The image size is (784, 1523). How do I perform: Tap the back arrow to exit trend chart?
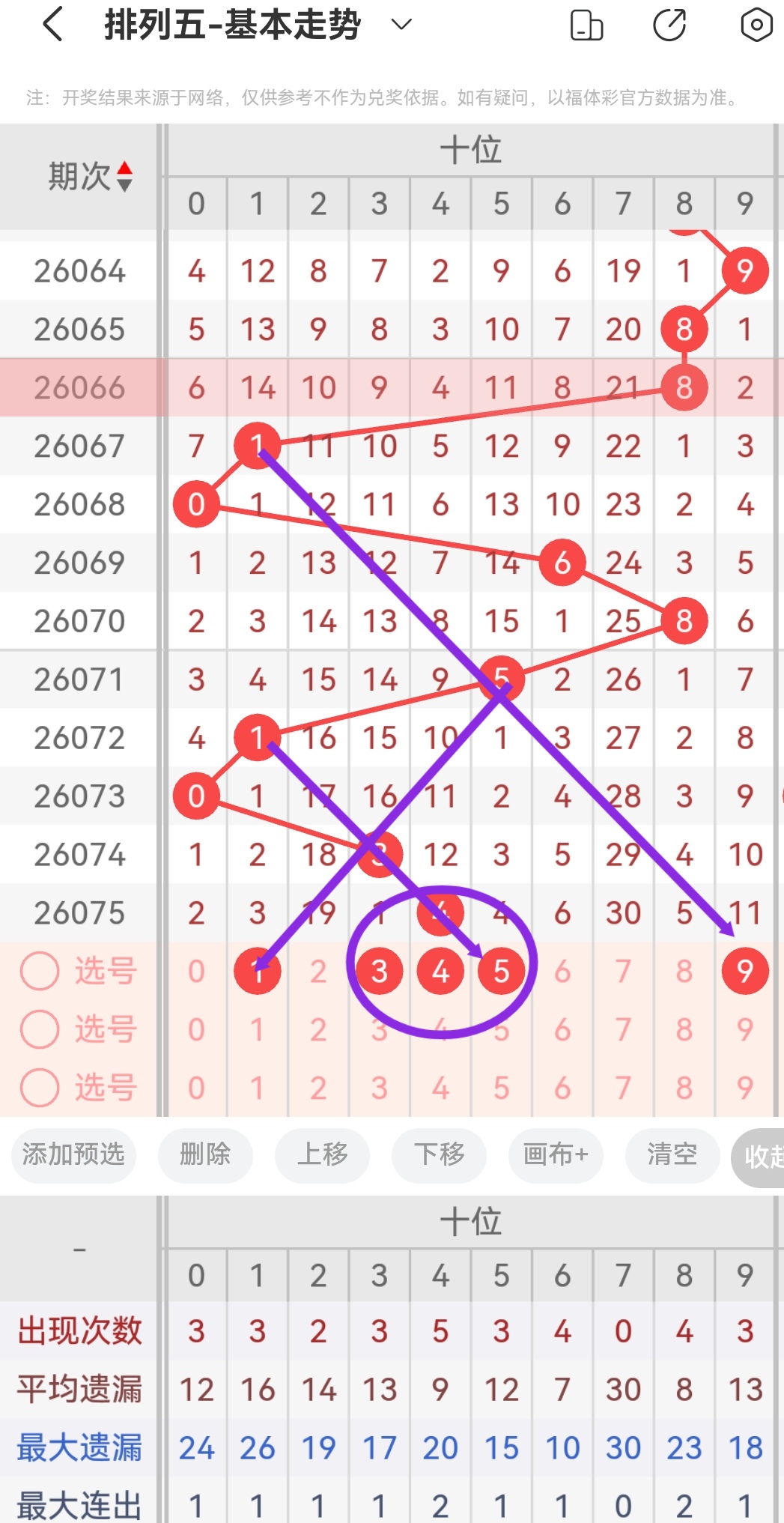click(x=52, y=24)
